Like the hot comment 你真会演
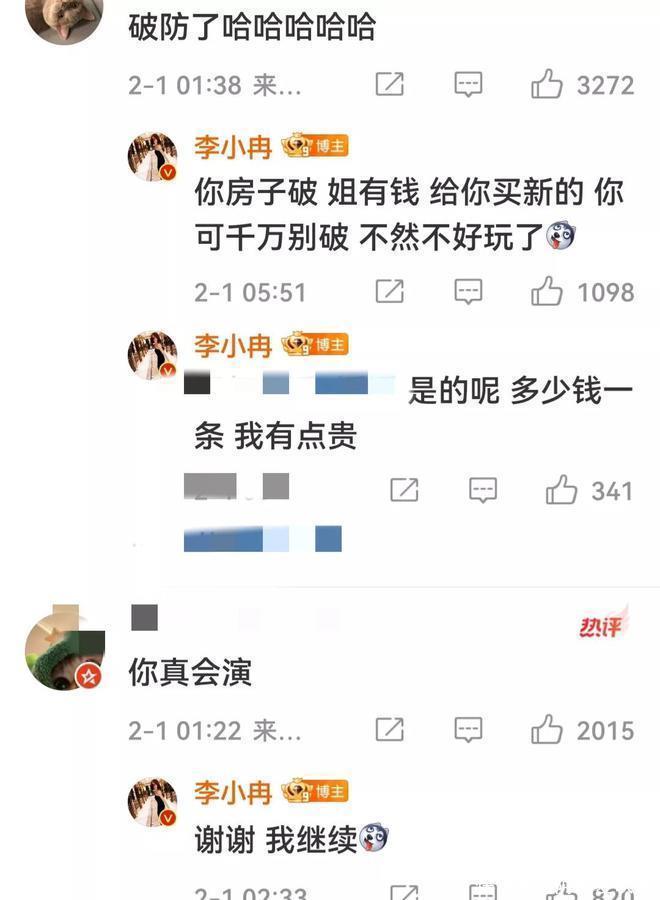Screen dimensions: 660x900 point(546,730)
